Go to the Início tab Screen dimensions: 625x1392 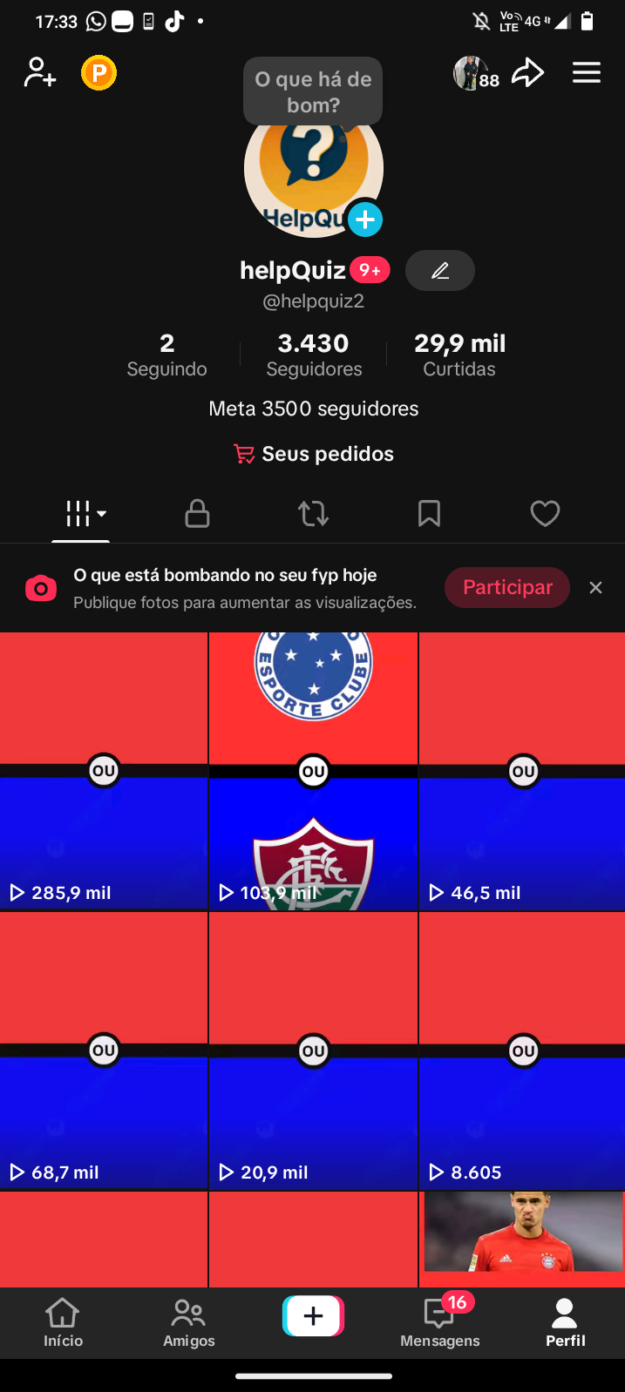[x=63, y=1323]
